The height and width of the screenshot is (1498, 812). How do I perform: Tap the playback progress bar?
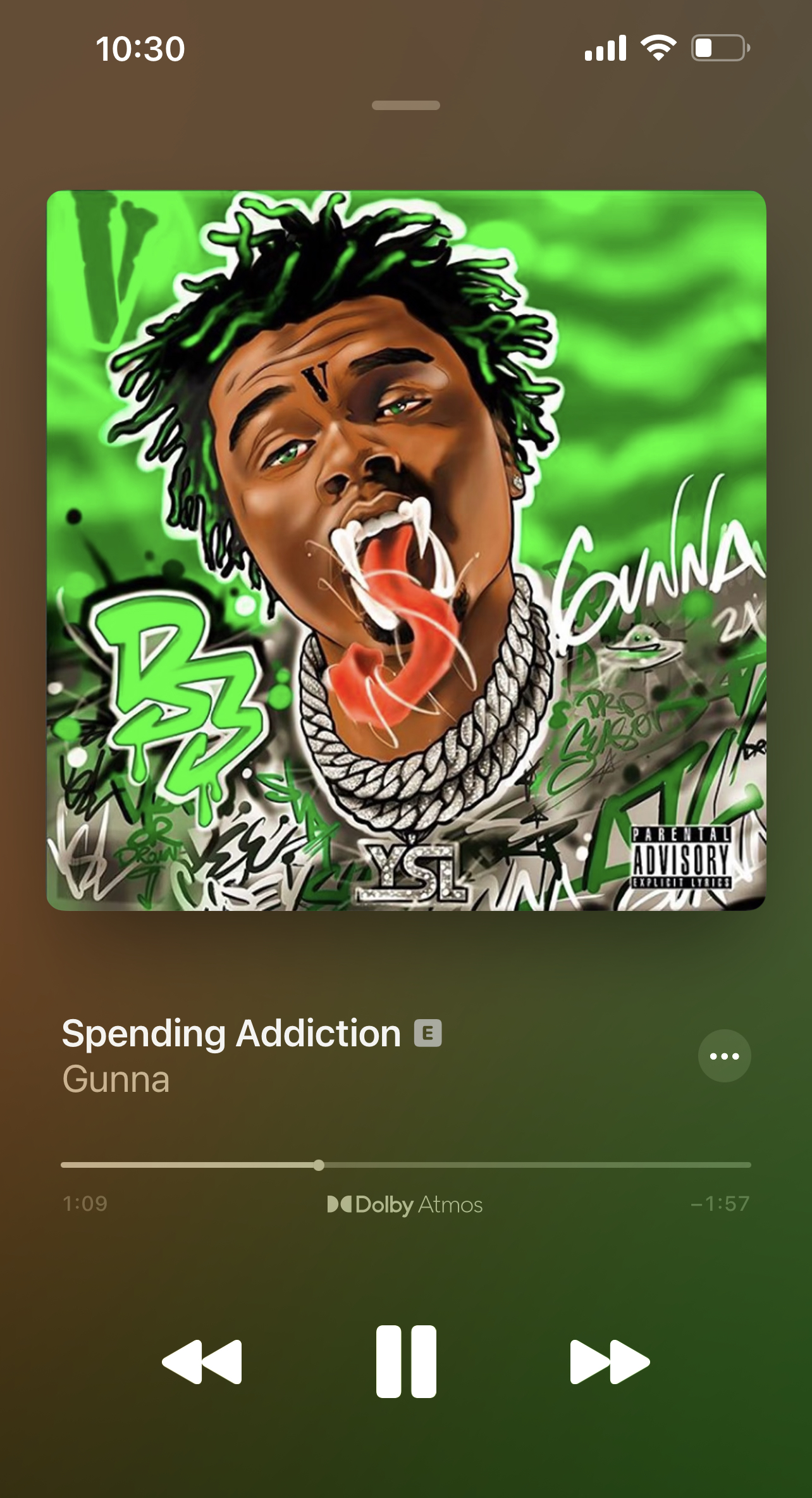tap(406, 1165)
